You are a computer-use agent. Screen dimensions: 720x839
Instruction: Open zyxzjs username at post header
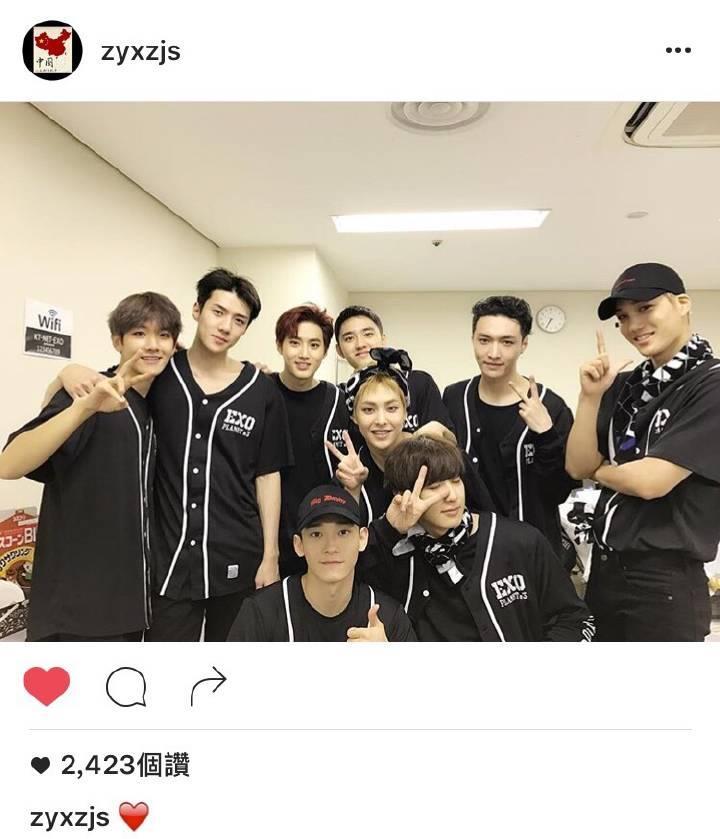[x=140, y=50]
